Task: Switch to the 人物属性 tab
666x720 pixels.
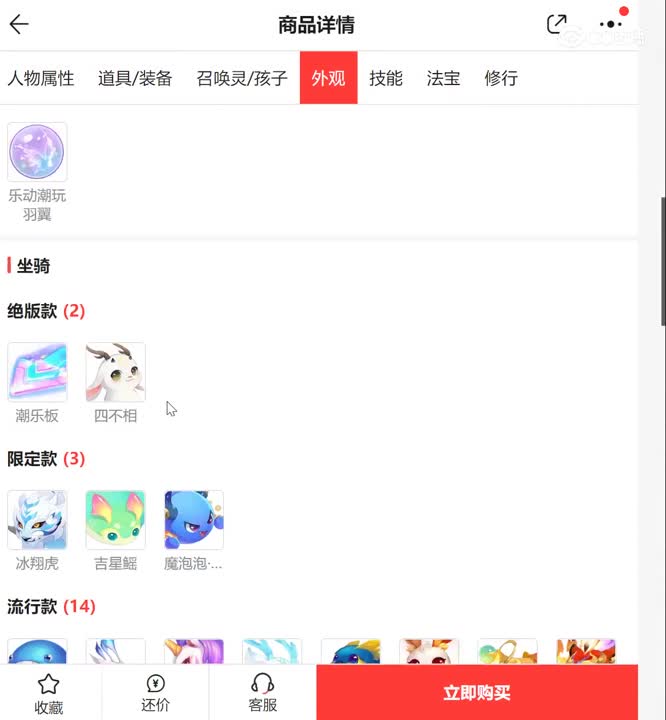Action: [x=41, y=78]
